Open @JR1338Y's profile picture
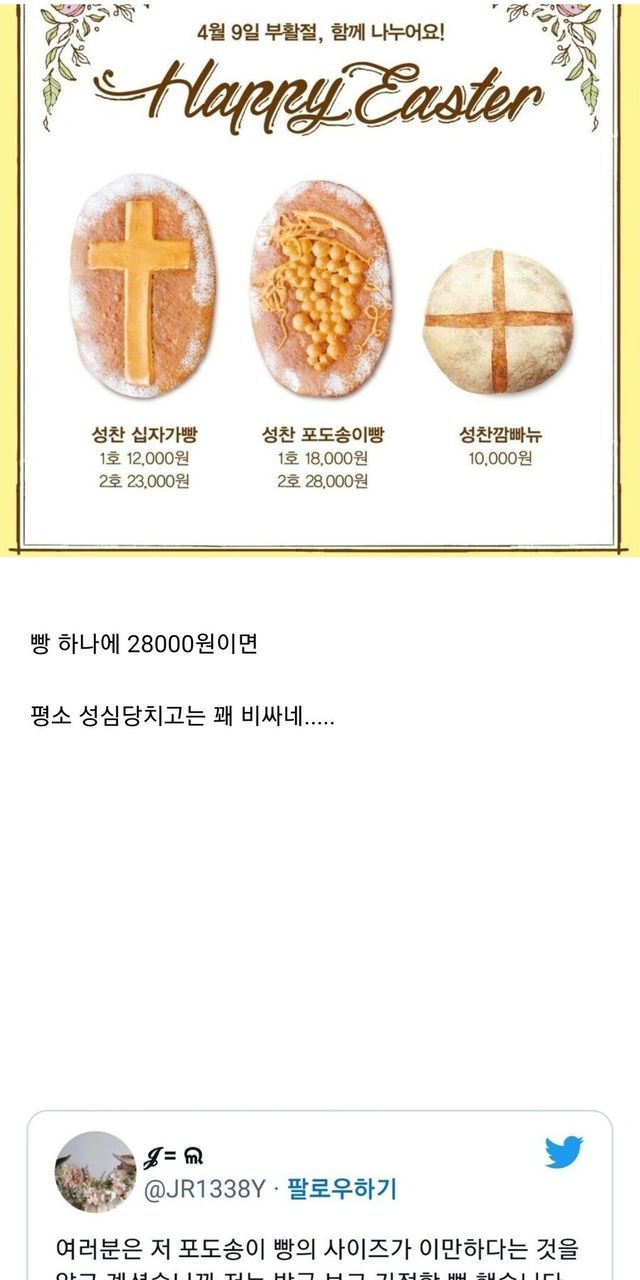 coord(95,1171)
